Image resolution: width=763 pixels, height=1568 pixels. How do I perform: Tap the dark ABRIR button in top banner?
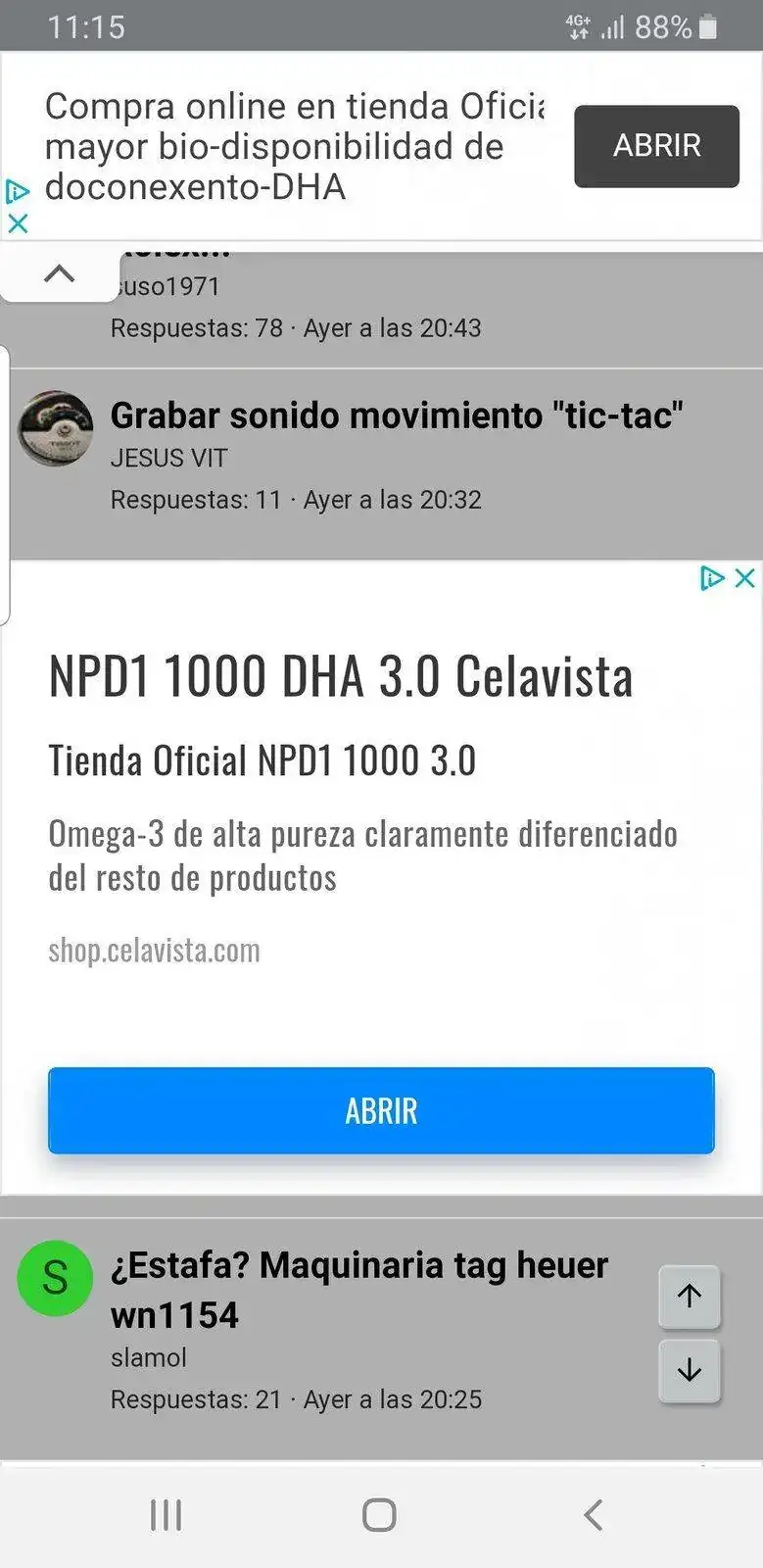click(656, 146)
